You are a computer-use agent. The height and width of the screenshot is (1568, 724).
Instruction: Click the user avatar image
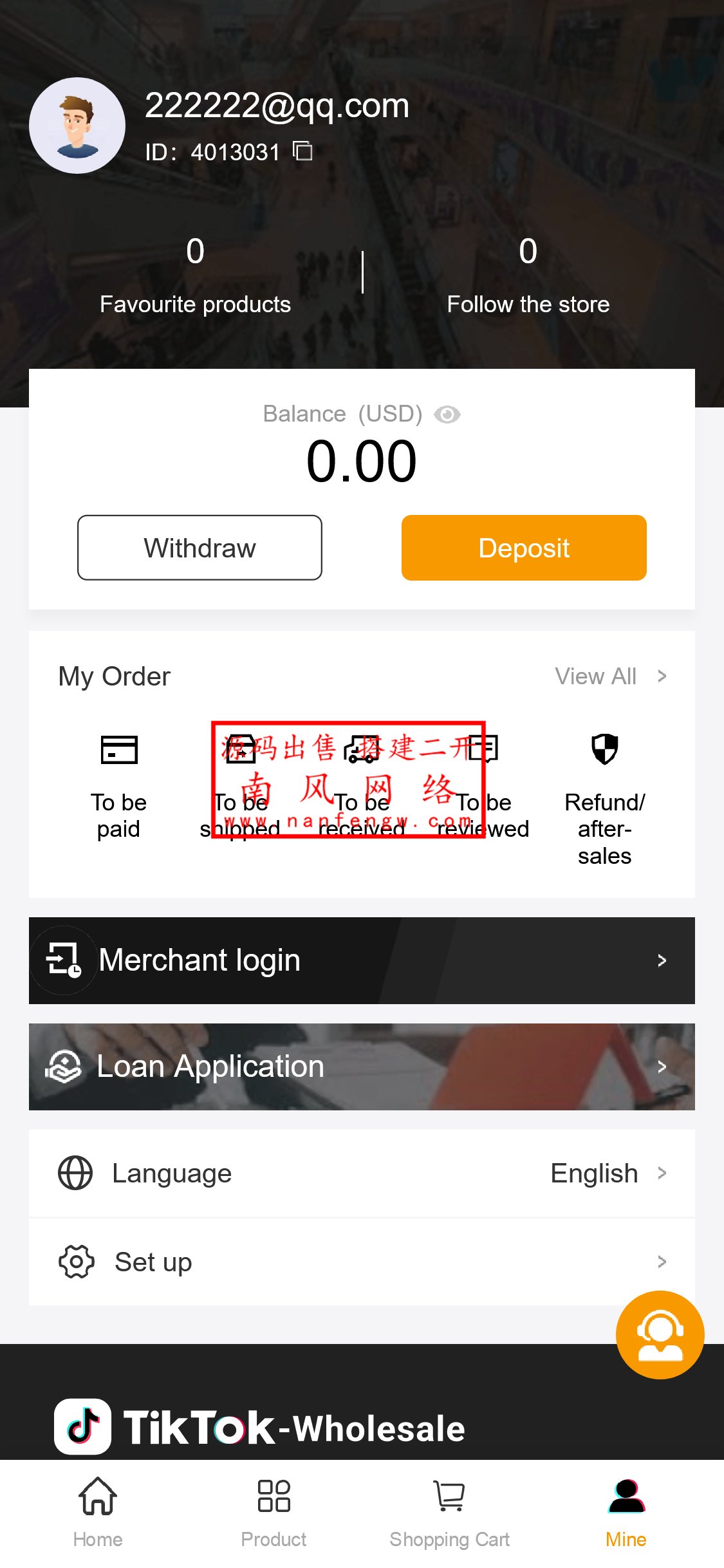click(x=77, y=125)
